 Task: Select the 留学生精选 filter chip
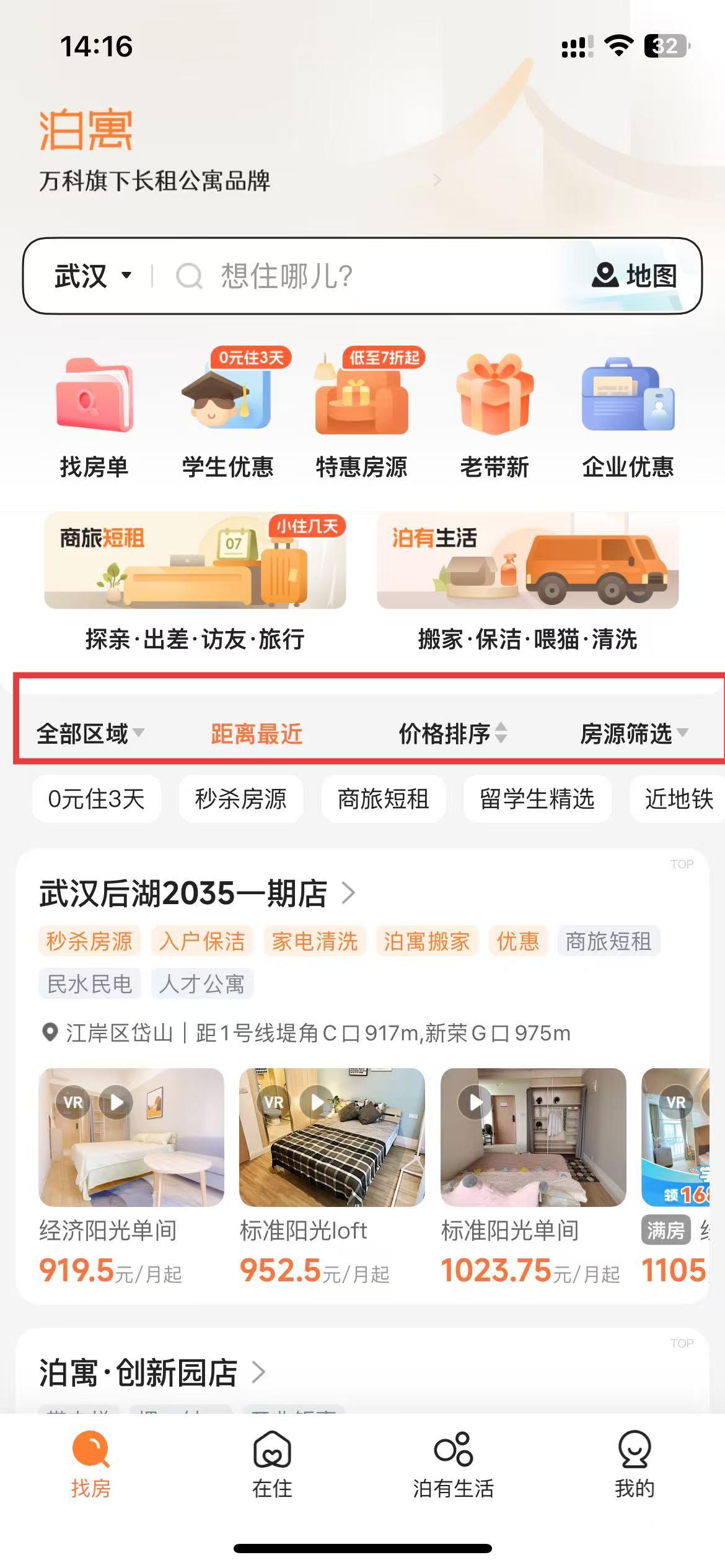[537, 799]
